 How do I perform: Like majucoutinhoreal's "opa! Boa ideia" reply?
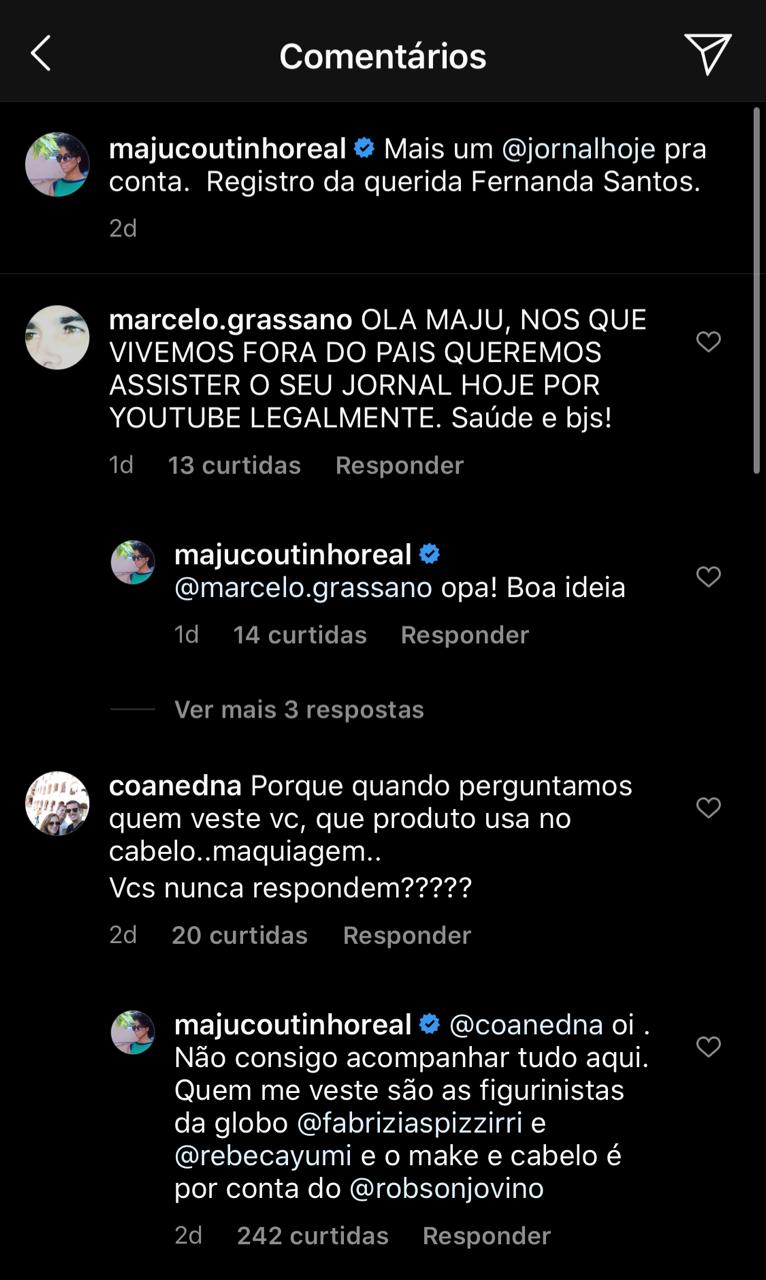(708, 577)
